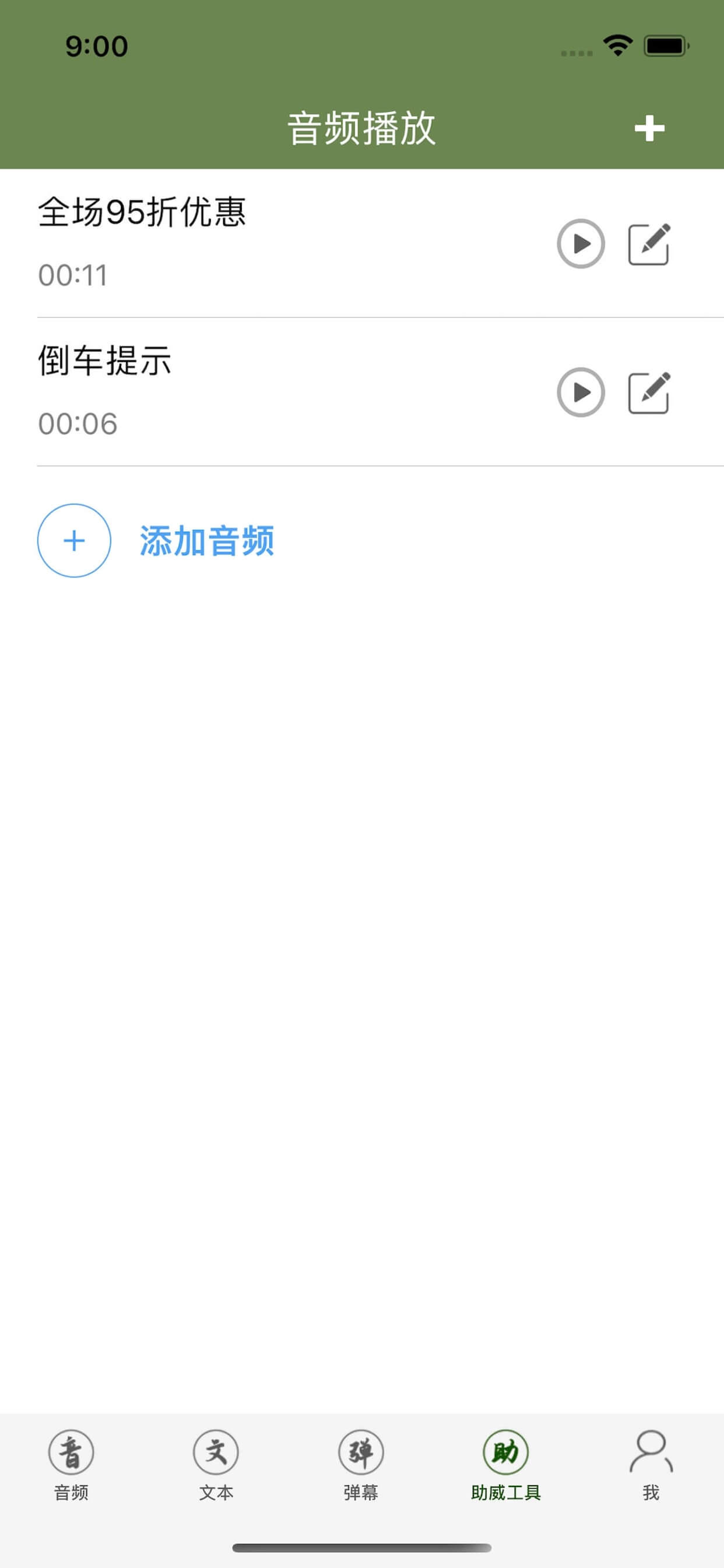Edit the 倒车提示 audio entry
724x1568 pixels.
(649, 392)
